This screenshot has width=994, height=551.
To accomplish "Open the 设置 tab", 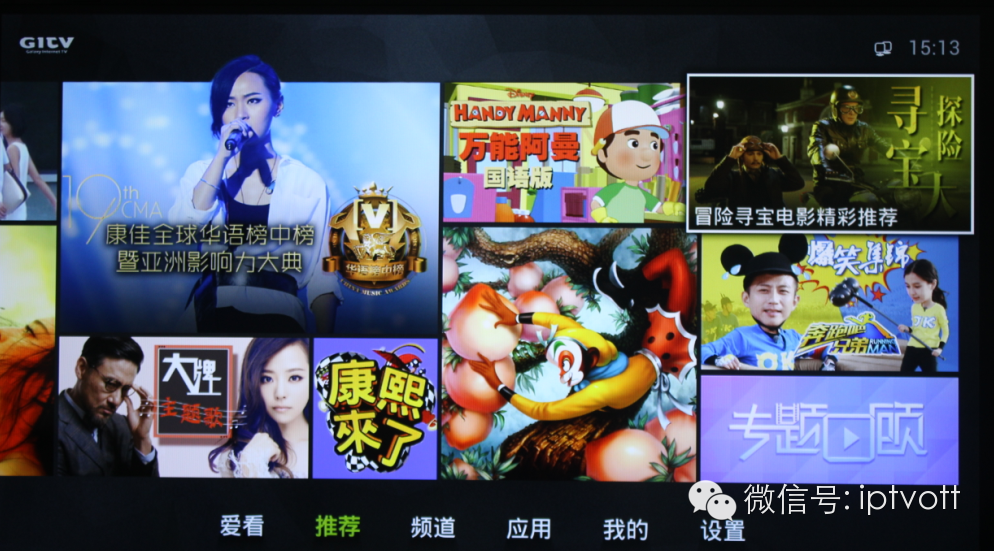I will click(723, 530).
